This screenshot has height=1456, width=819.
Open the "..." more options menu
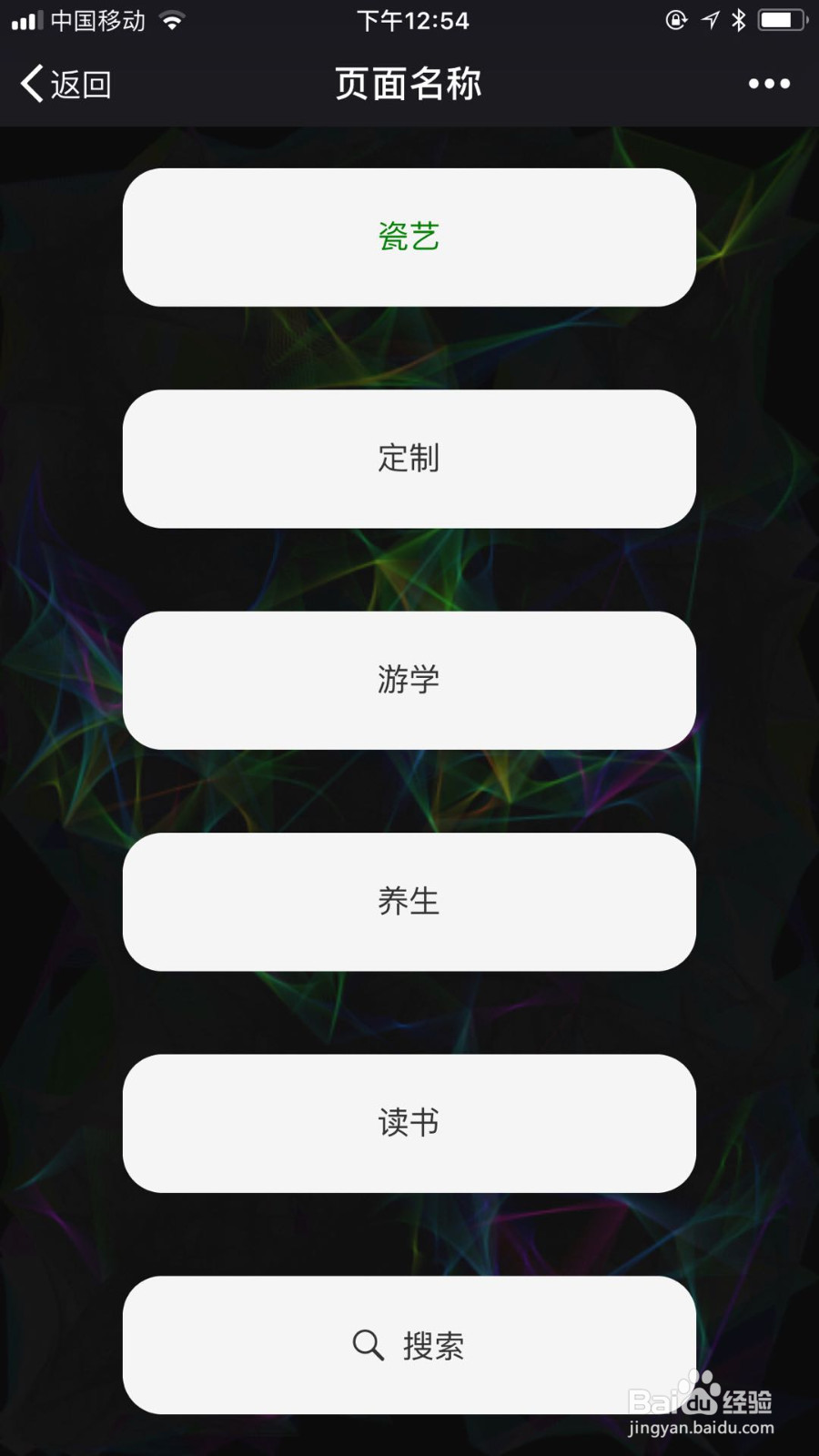(767, 85)
